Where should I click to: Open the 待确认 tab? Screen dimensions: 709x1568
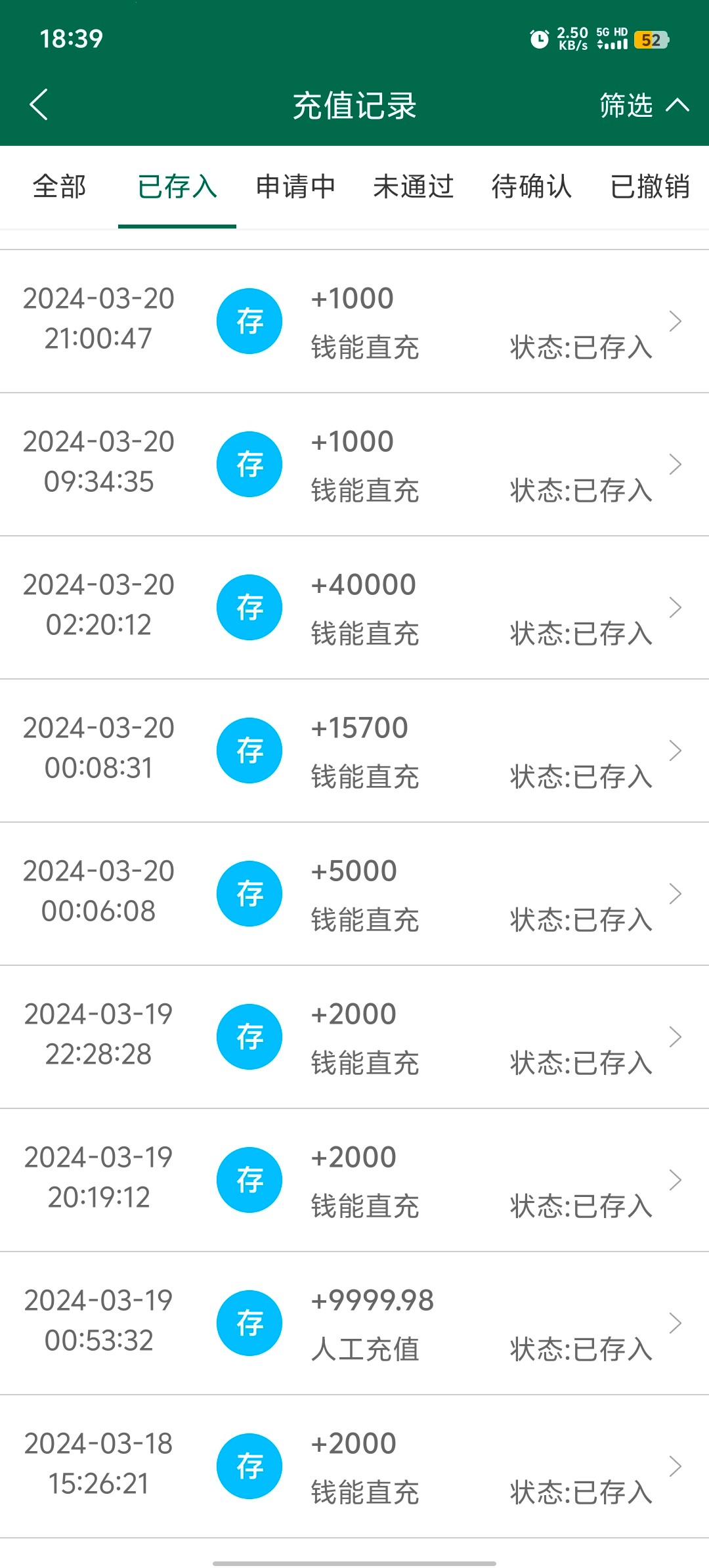tap(532, 187)
